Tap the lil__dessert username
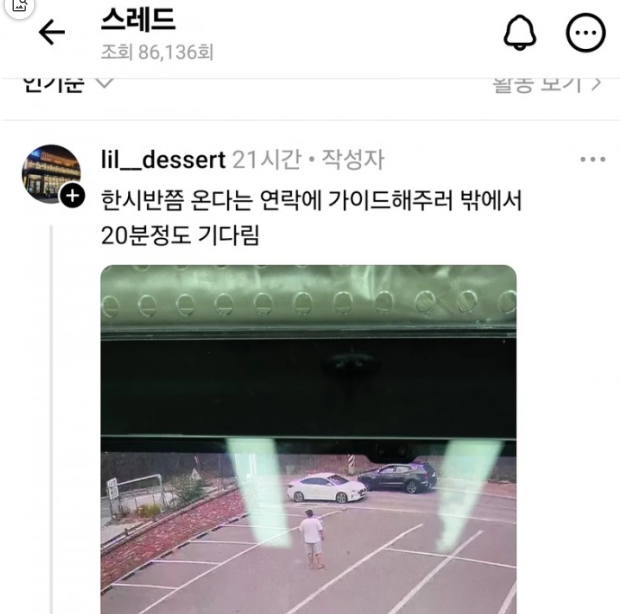 click(x=163, y=160)
